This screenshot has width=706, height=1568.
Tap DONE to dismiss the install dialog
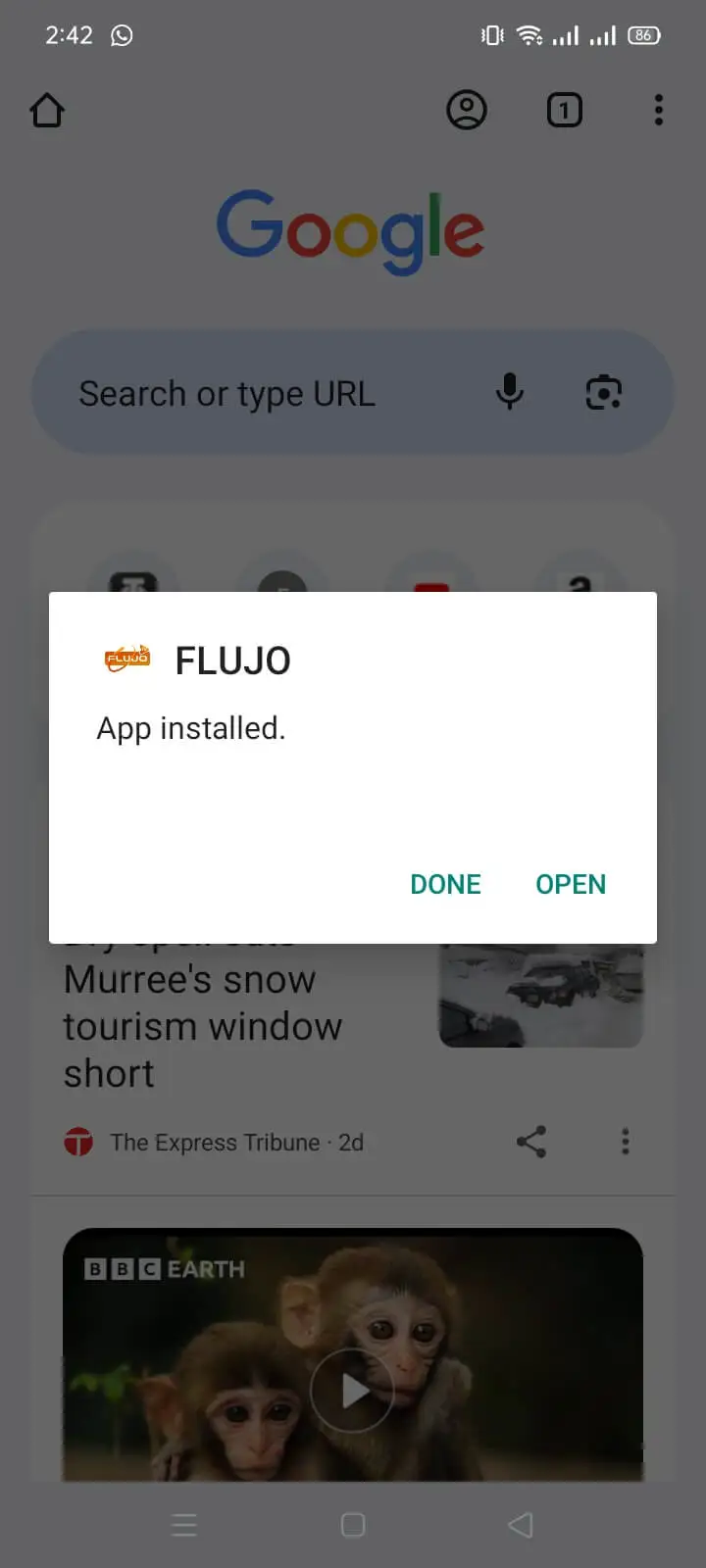pyautogui.click(x=445, y=884)
